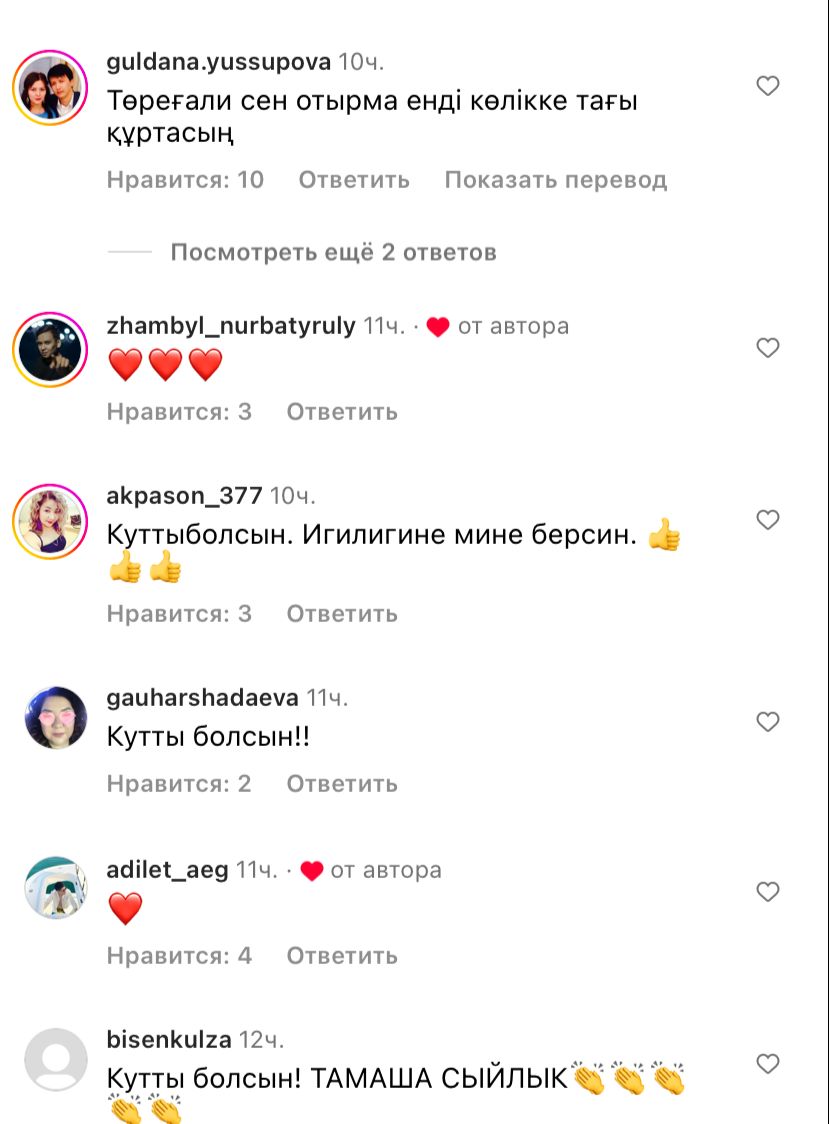View gauharshadaeva's profile avatar
This screenshot has height=1124, width=829.
pyautogui.click(x=56, y=717)
